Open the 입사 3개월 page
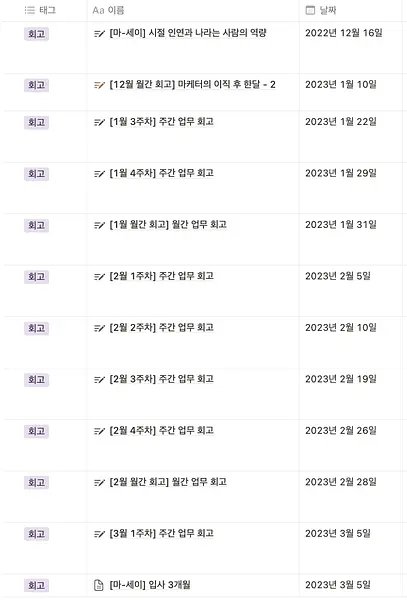 [x=150, y=585]
